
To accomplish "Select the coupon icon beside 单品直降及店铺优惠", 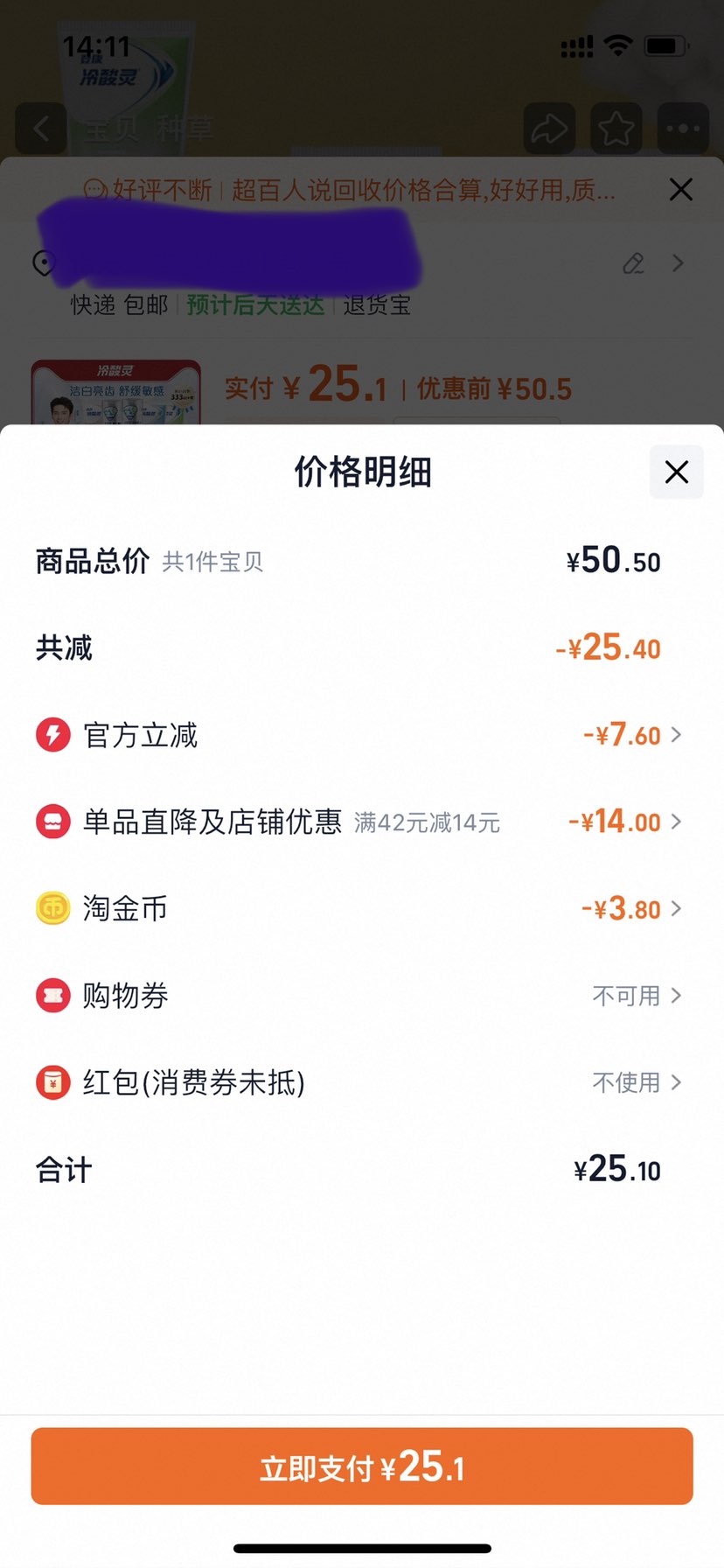I will [x=52, y=822].
